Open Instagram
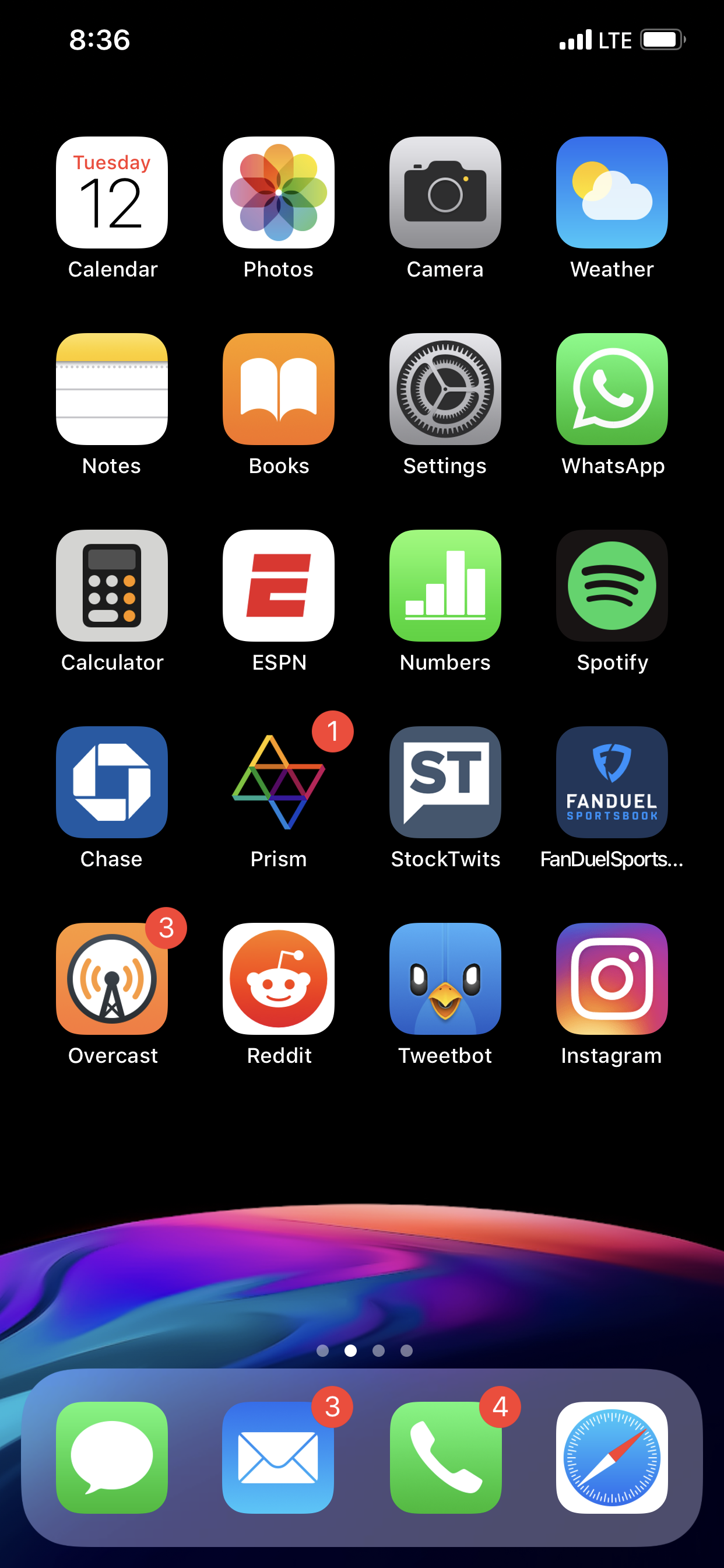 tap(612, 979)
